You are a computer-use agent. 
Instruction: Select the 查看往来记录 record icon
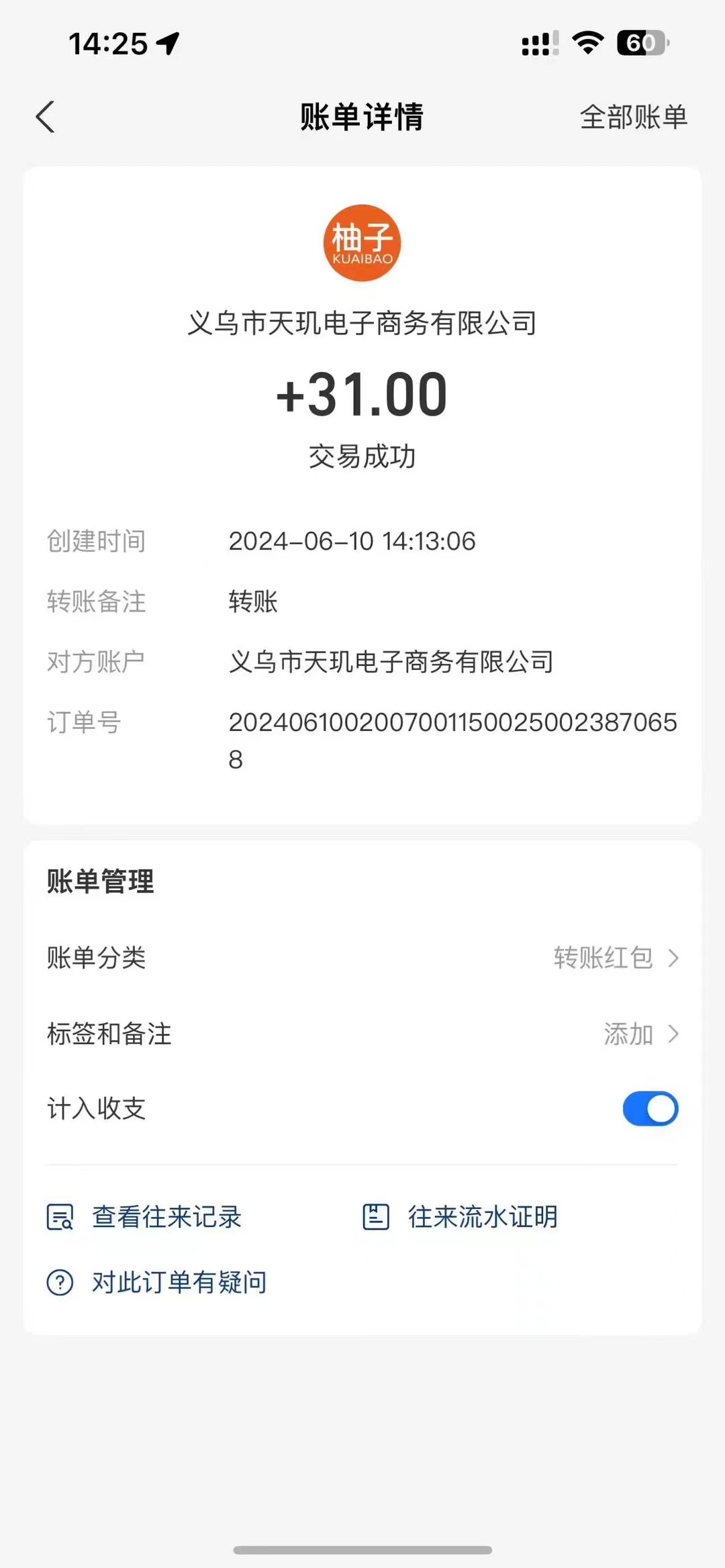[x=61, y=1217]
